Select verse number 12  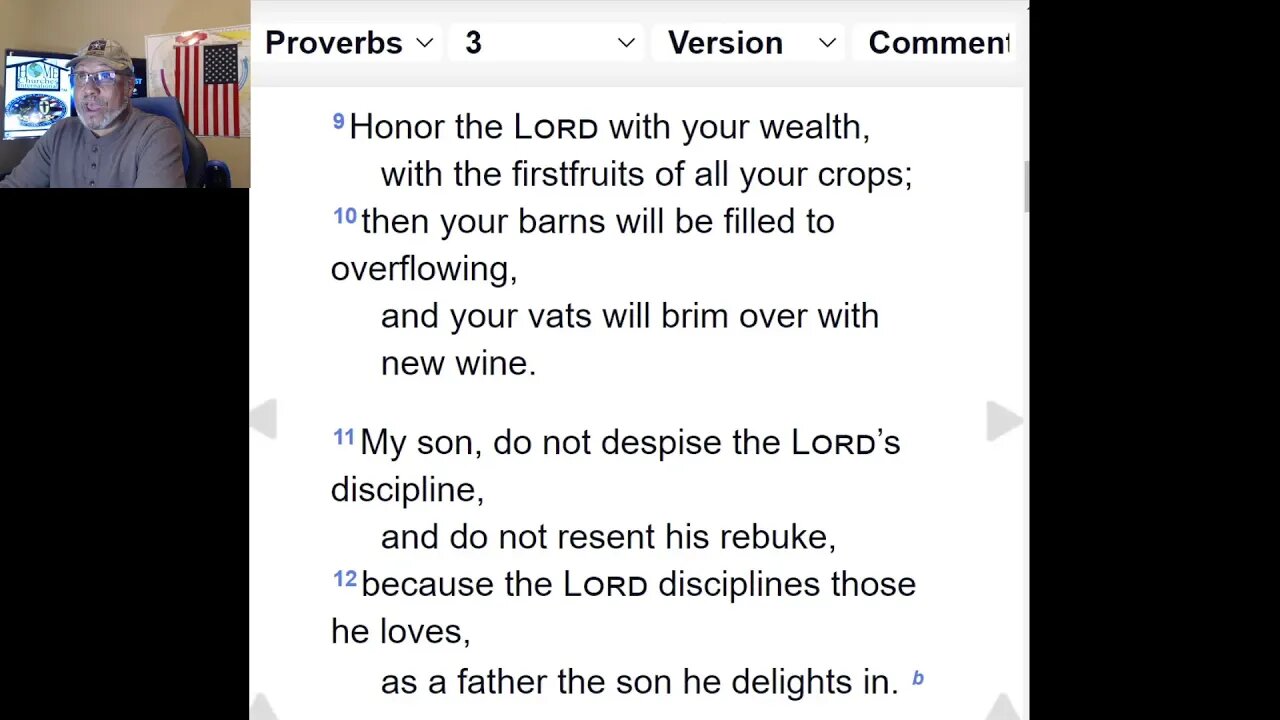tap(344, 579)
